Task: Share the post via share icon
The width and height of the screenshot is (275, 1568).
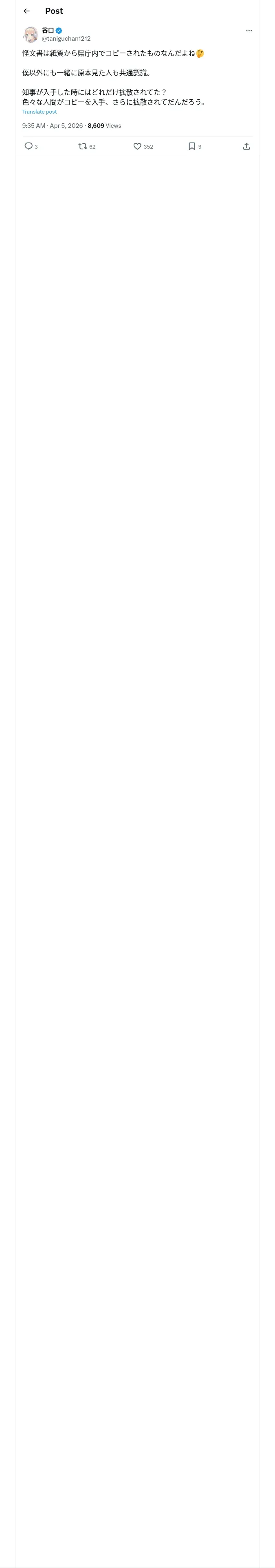Action: pos(246,146)
